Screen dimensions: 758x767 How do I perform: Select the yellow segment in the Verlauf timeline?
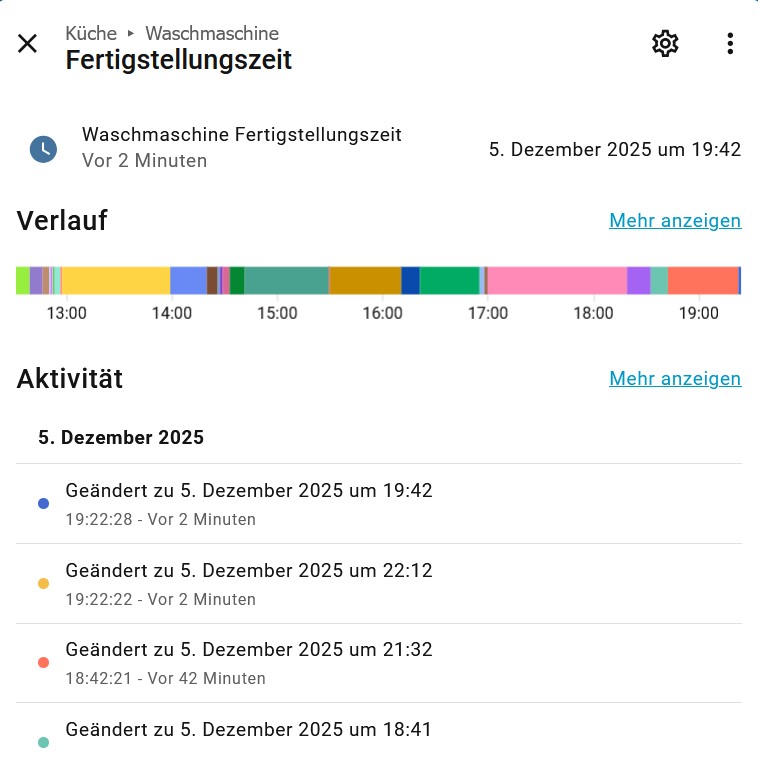point(116,280)
